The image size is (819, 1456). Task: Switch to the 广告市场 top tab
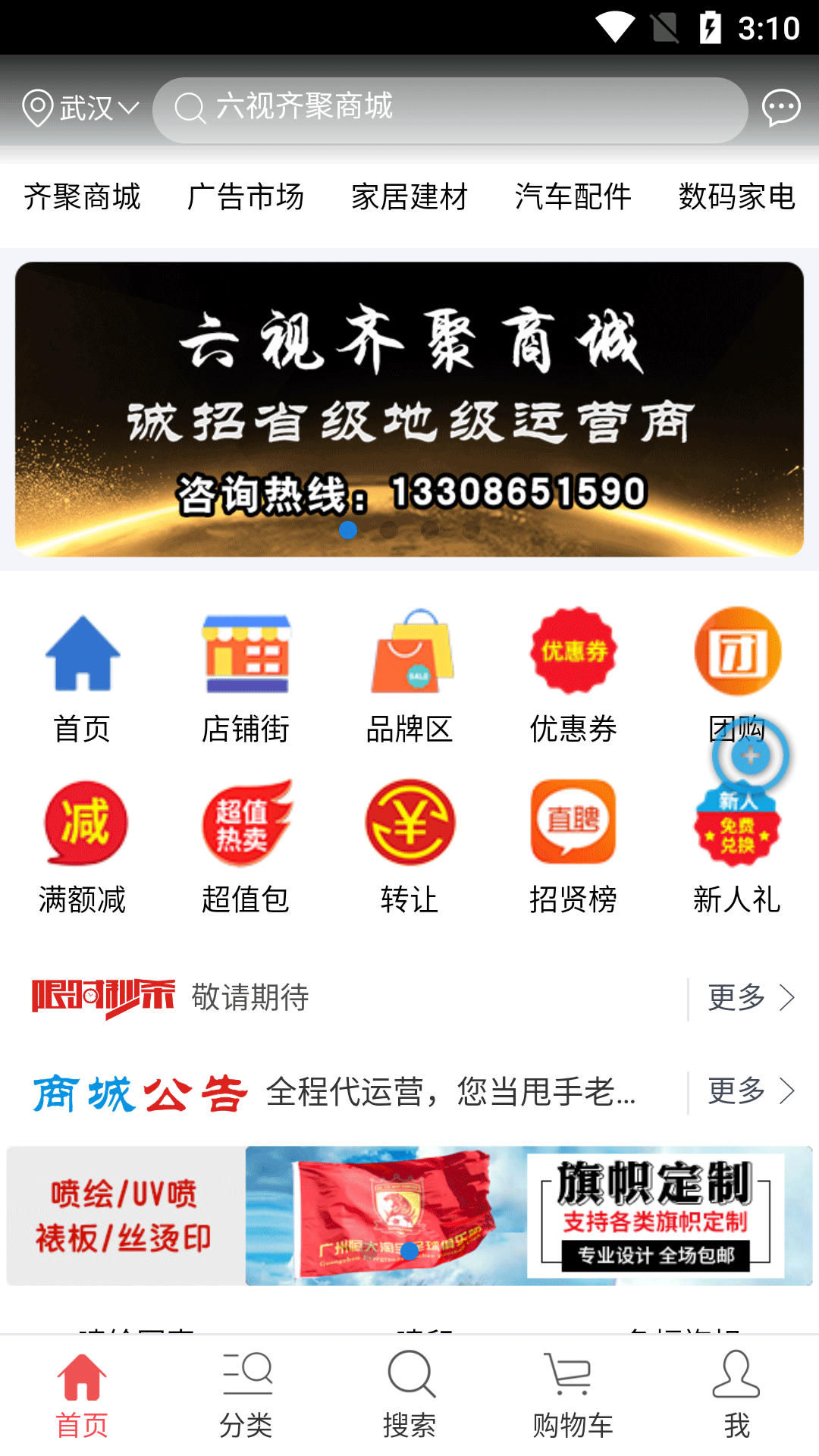coord(245,197)
